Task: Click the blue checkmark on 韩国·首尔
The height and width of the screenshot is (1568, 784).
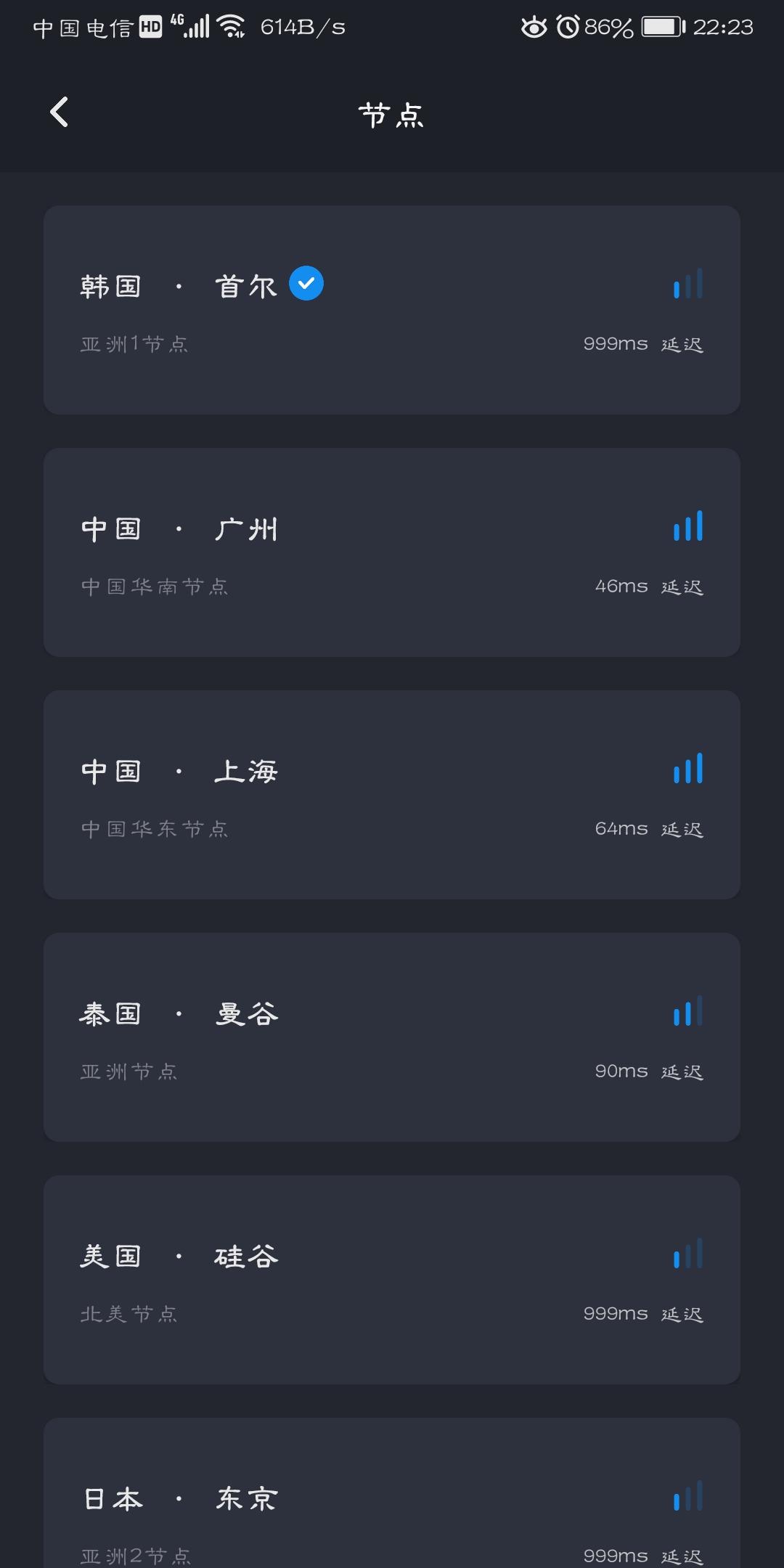Action: coord(306,285)
